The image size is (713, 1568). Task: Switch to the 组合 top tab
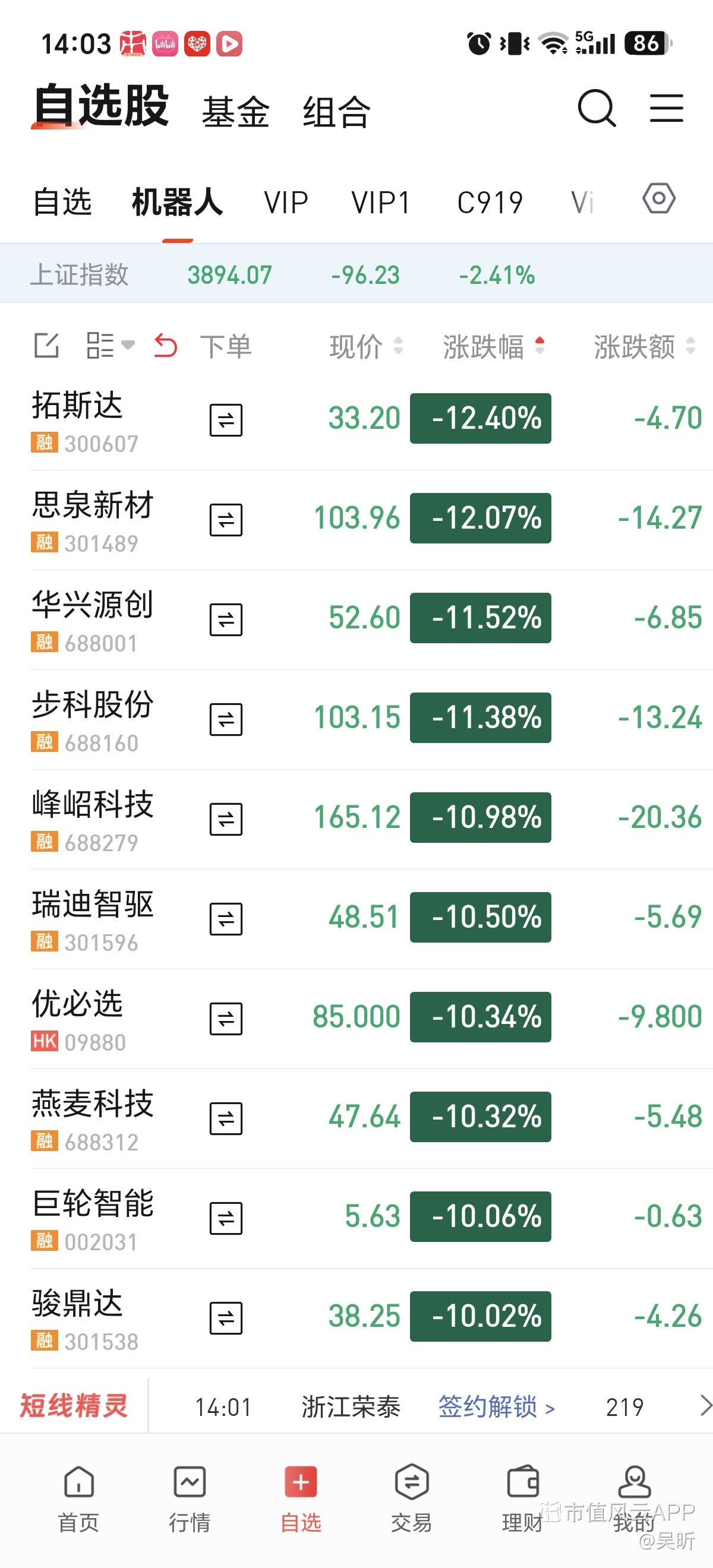[x=337, y=112]
